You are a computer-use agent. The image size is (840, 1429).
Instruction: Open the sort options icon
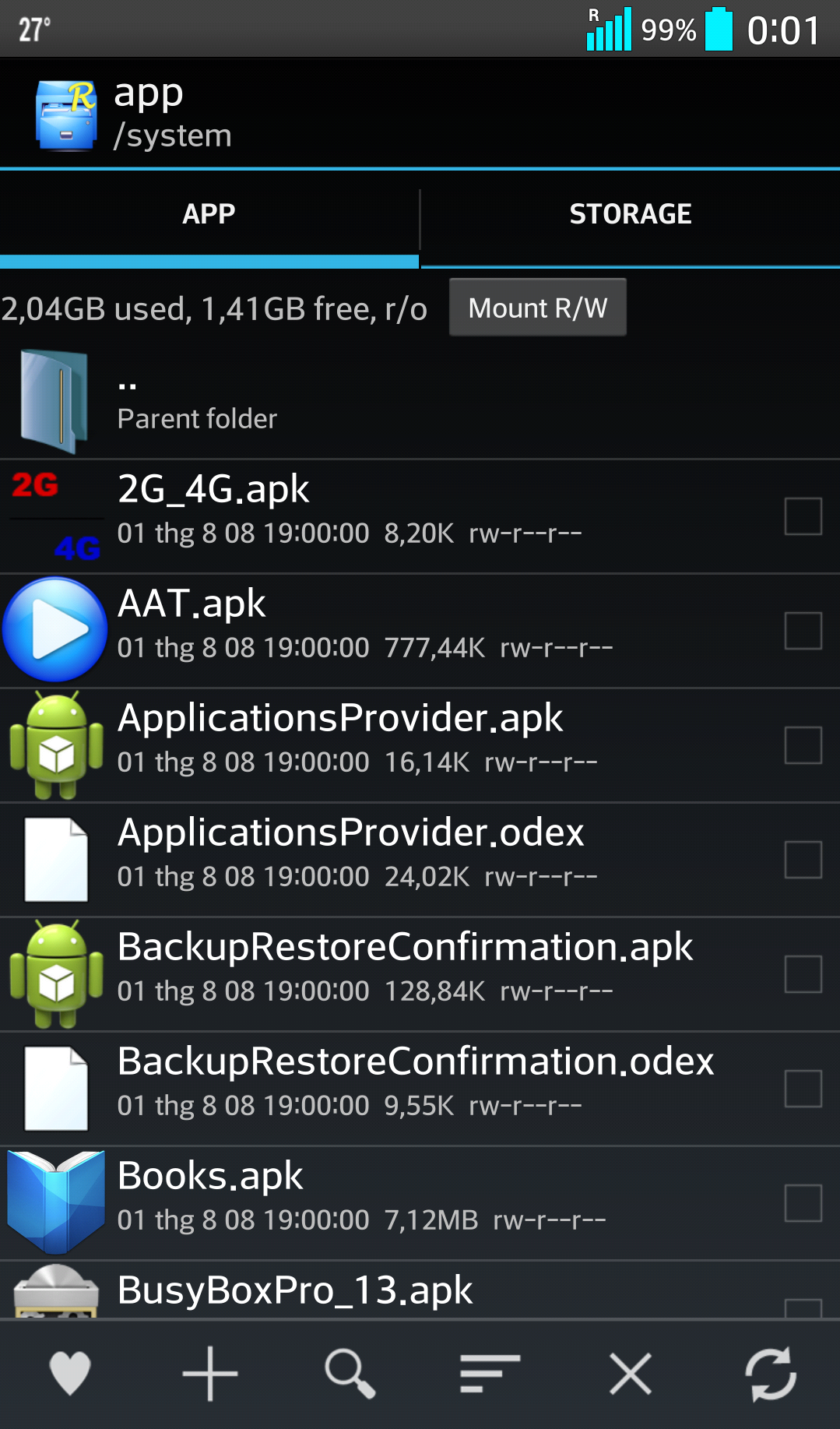click(490, 1374)
